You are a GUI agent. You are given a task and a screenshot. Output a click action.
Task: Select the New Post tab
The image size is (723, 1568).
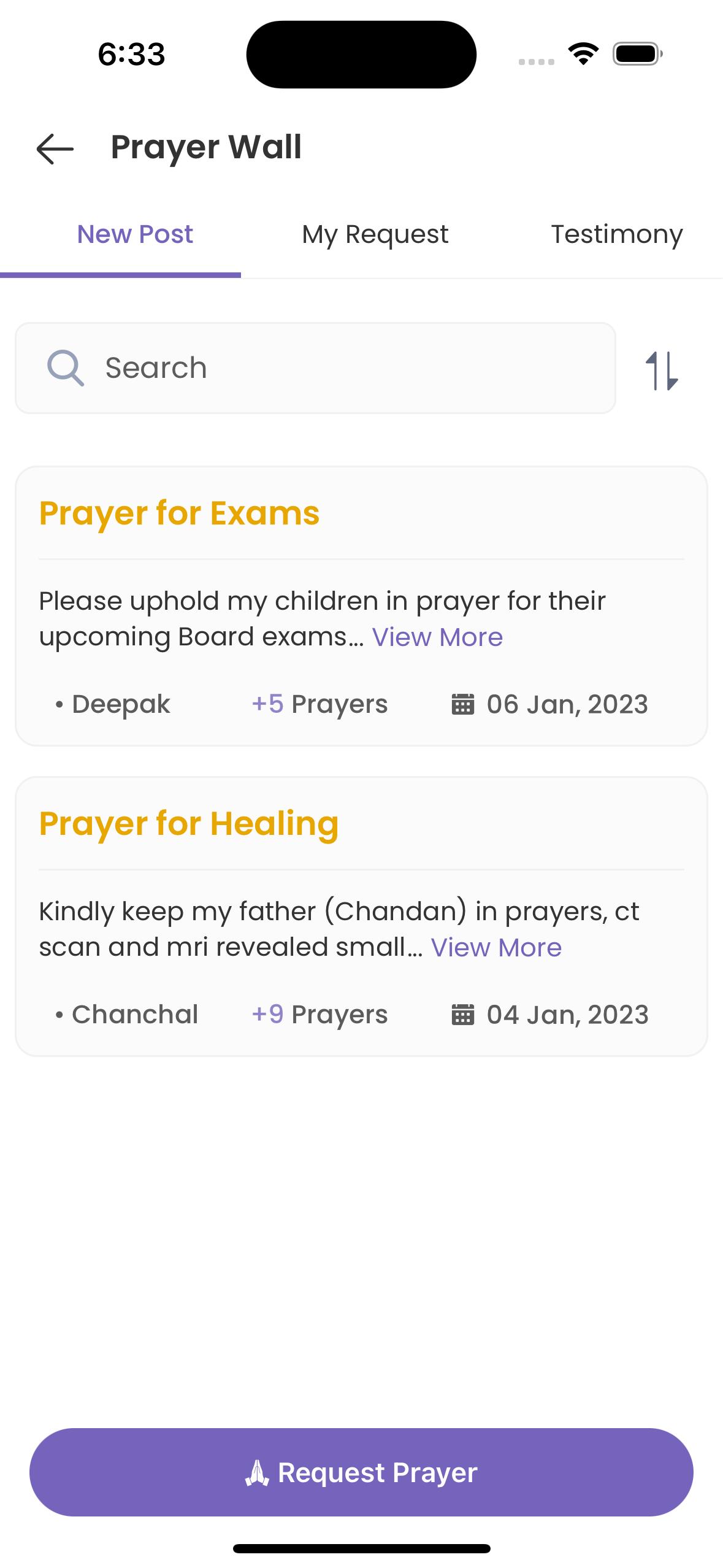click(x=134, y=234)
